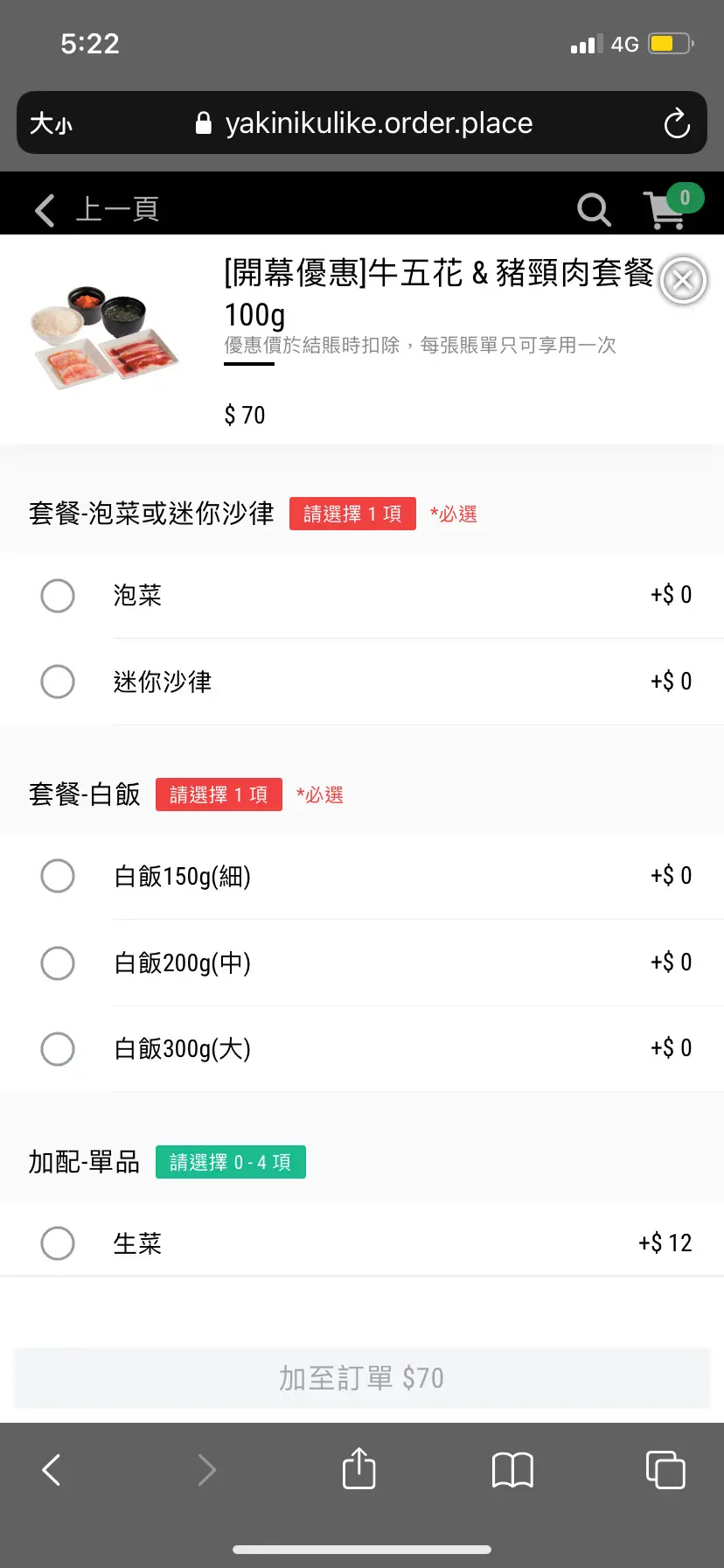Select 迷你沙律 option

pos(362,682)
